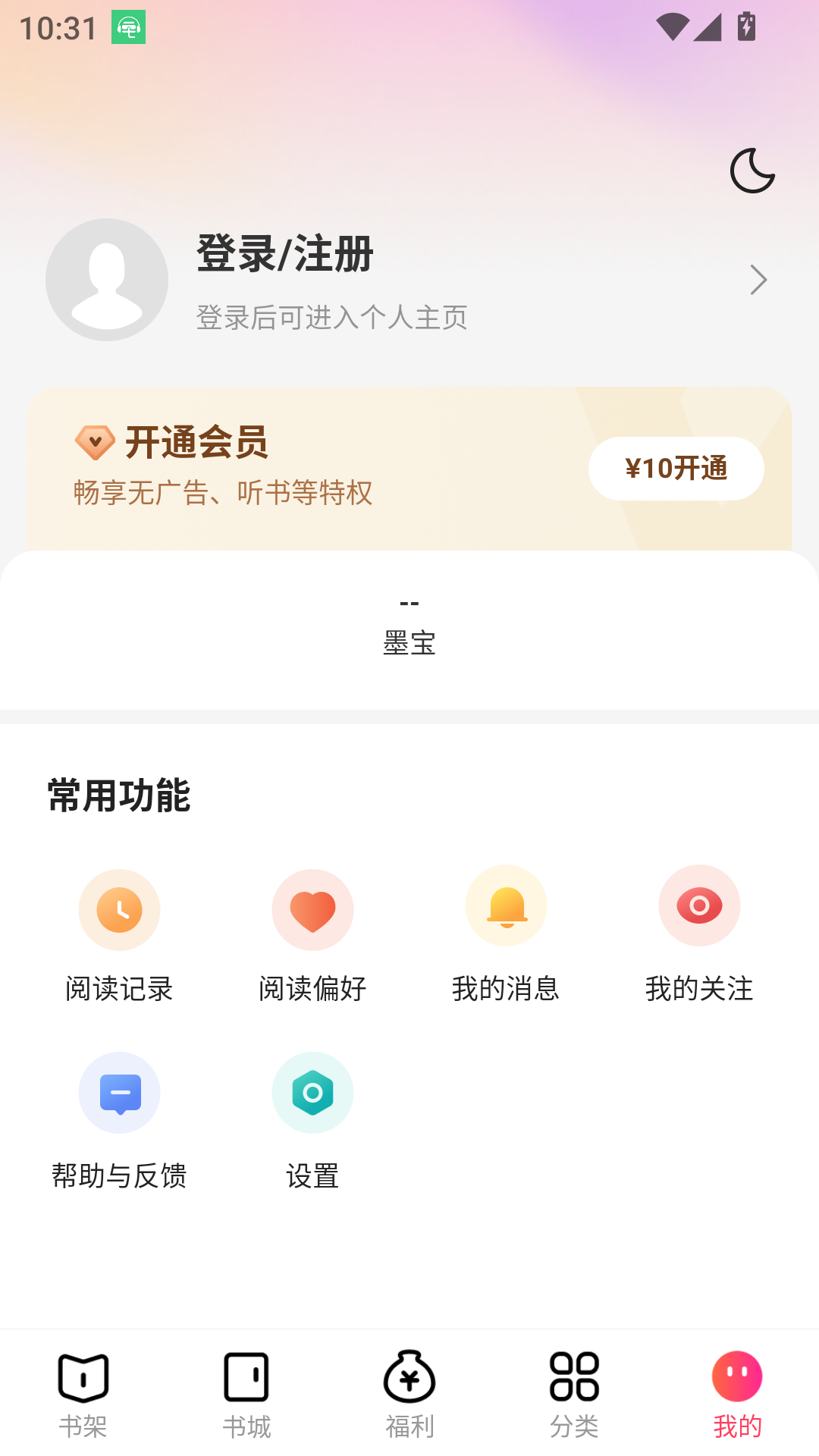Image resolution: width=819 pixels, height=1456 pixels.
Task: Open the 阅读记录 reading history icon
Action: coord(119,909)
